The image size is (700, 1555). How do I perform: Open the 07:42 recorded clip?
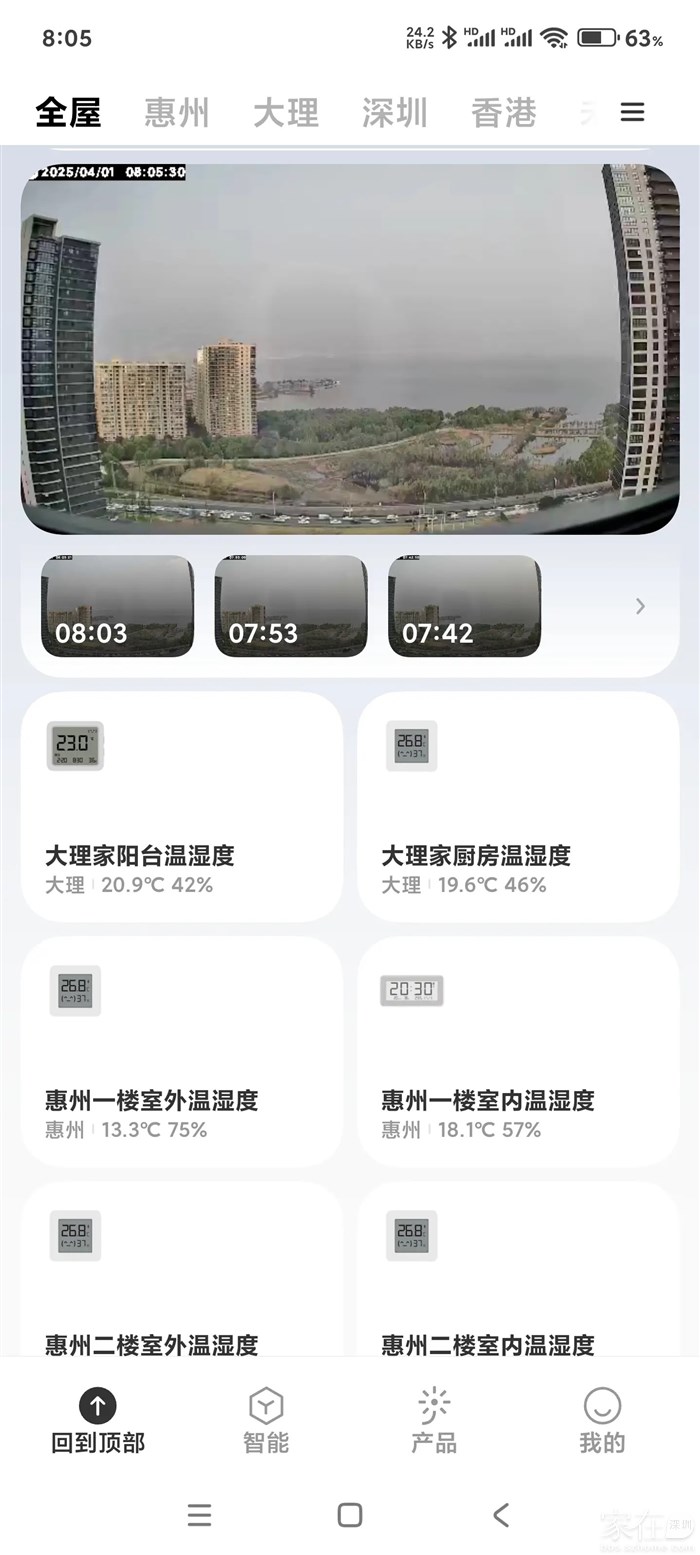(464, 606)
